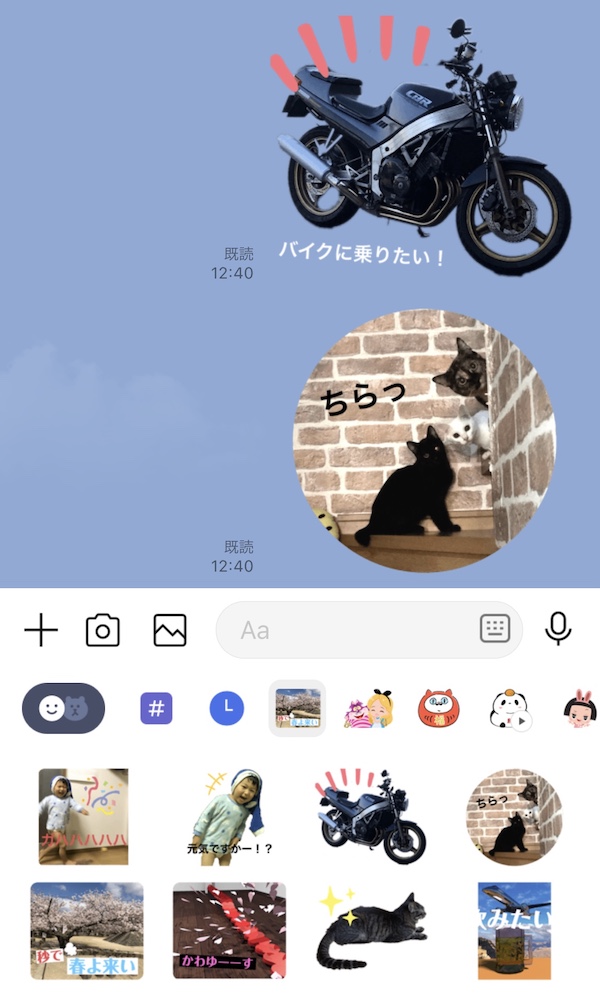The image size is (600, 1003).
Task: Open the camera
Action: (103, 630)
